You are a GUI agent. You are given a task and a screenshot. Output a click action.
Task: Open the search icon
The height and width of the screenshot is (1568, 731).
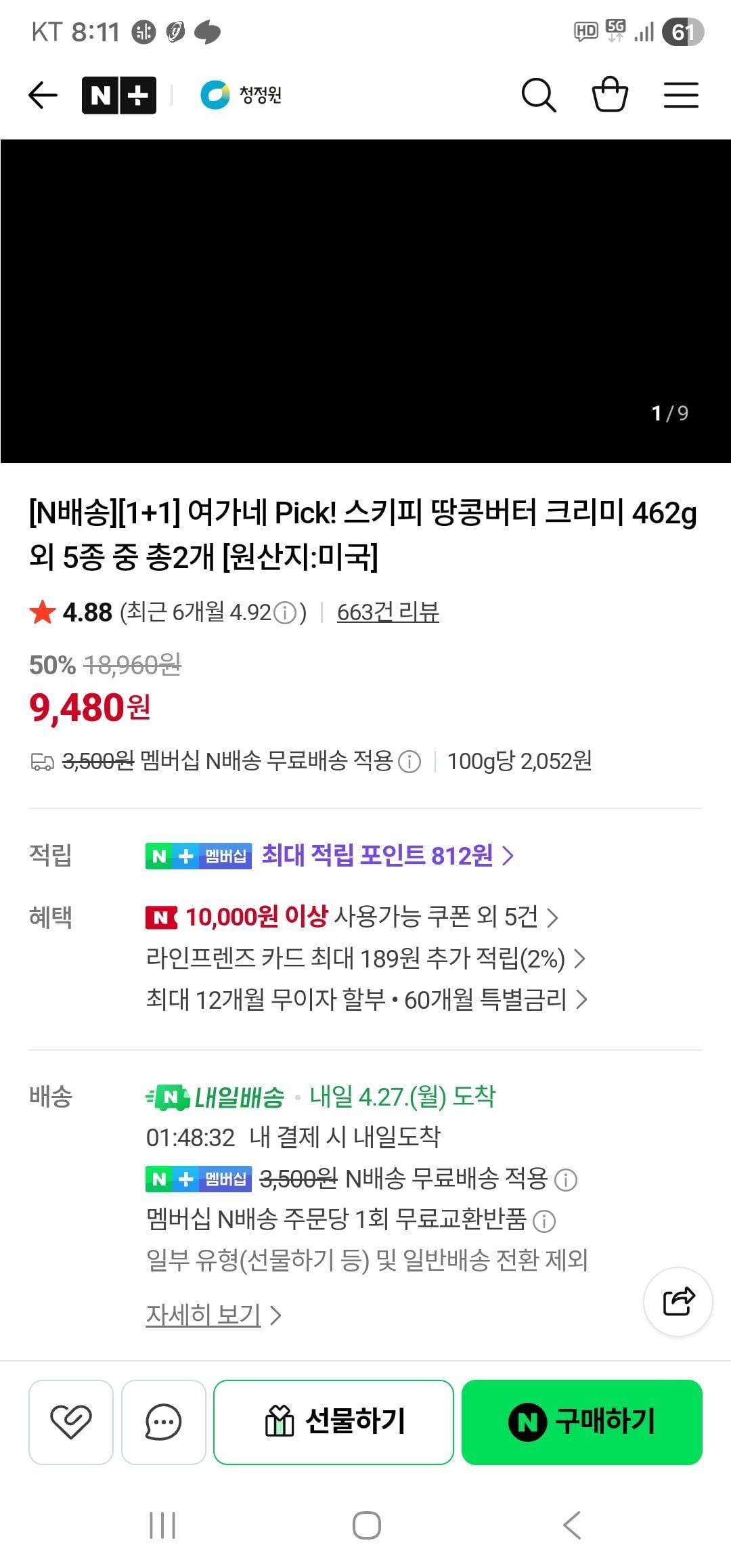tap(539, 95)
